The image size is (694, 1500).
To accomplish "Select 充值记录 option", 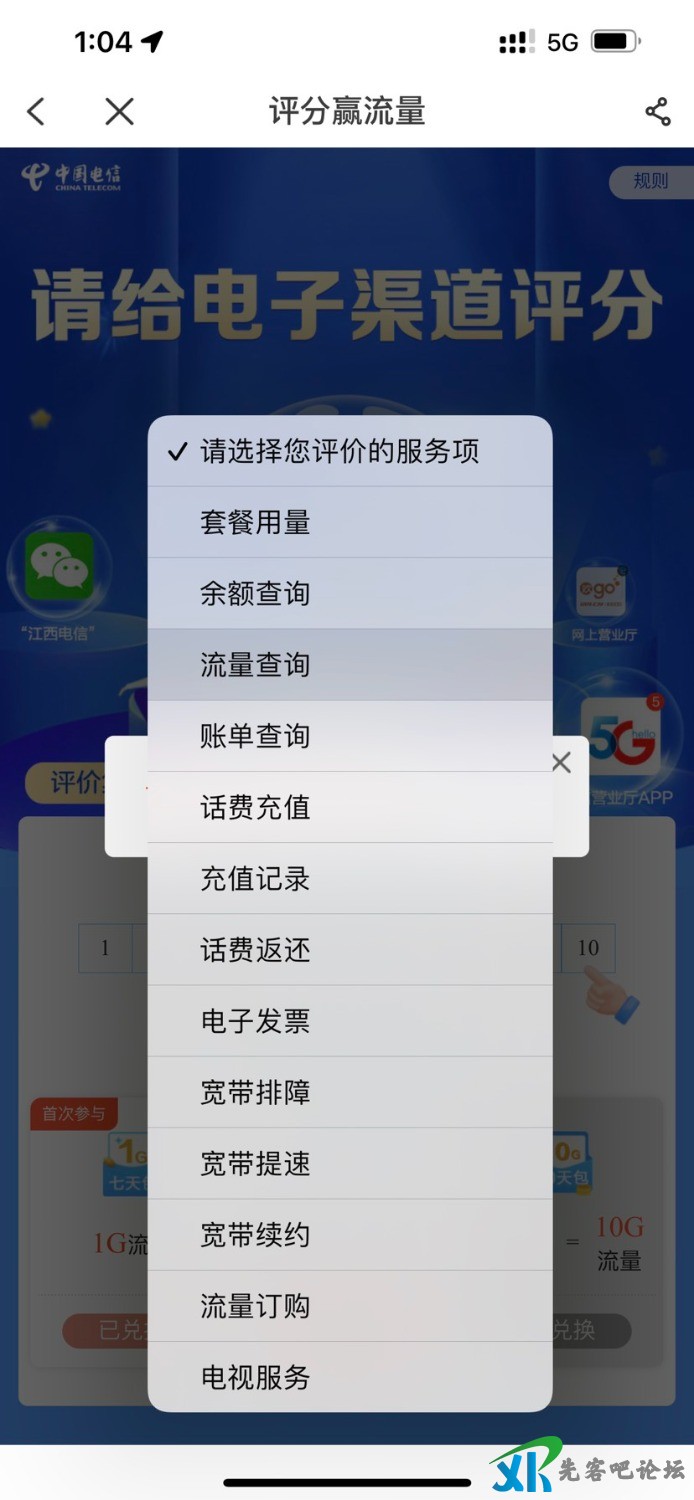I will point(350,879).
